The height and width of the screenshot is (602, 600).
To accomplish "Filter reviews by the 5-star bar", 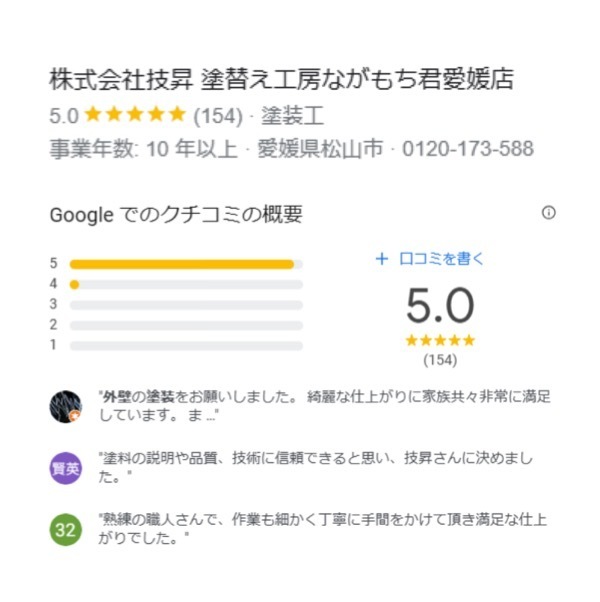I will coord(185,264).
